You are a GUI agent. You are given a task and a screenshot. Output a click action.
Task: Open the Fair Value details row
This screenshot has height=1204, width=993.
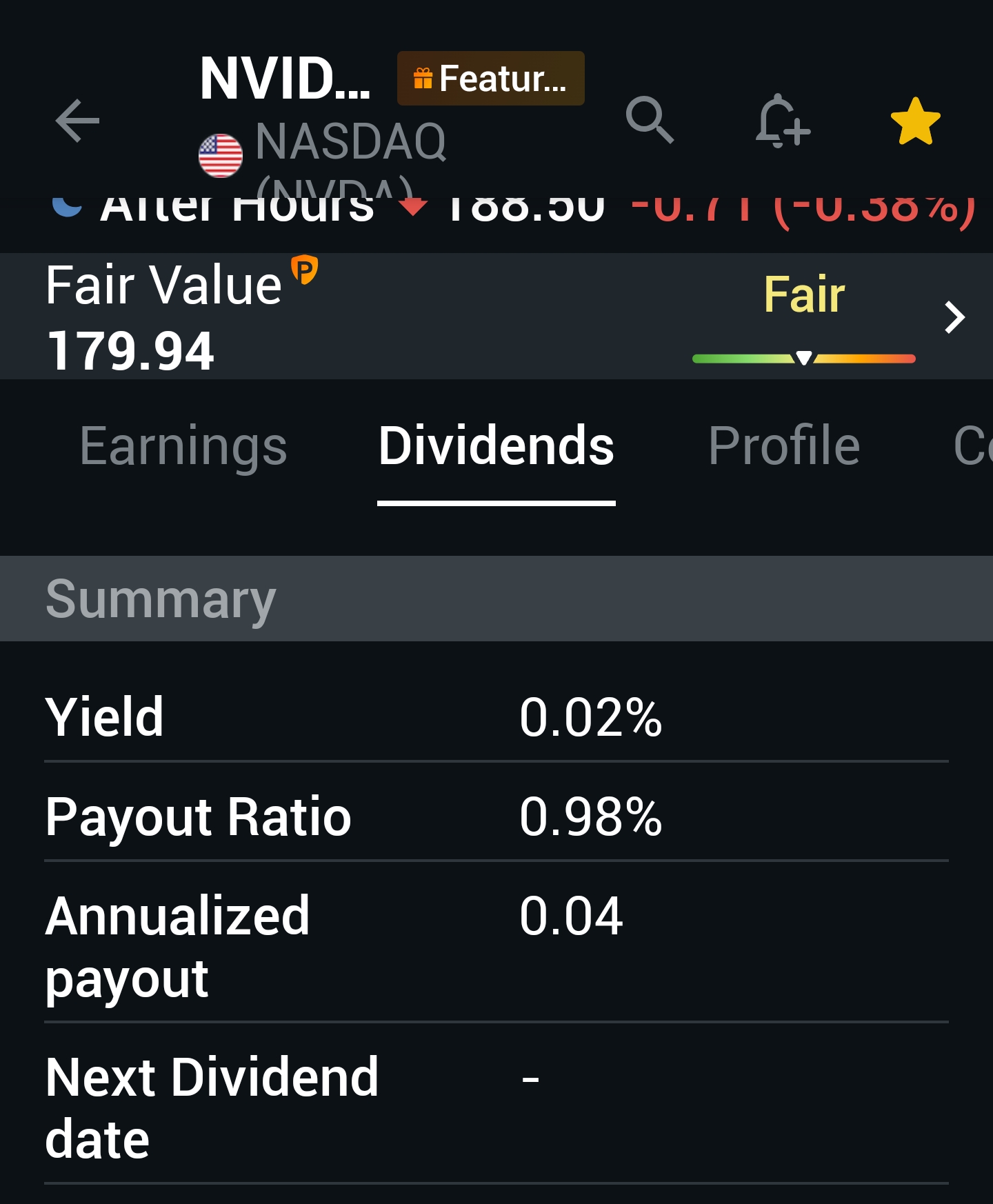coord(496,317)
